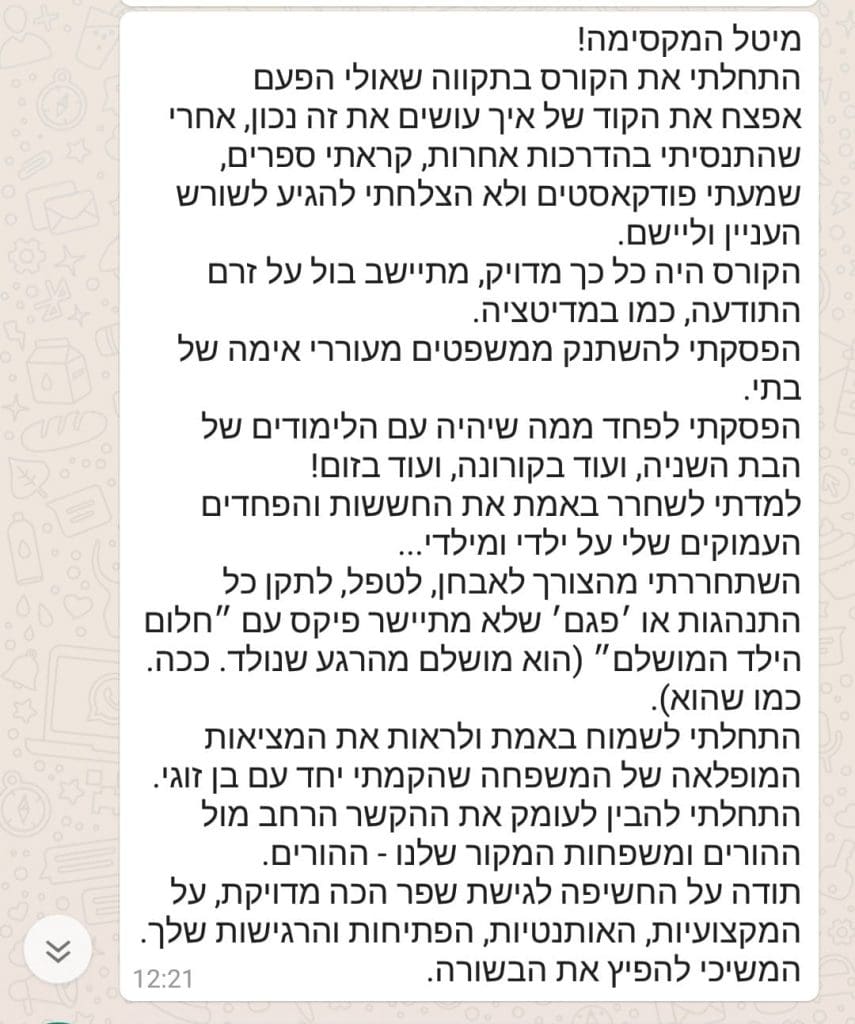Image resolution: width=855 pixels, height=1024 pixels.
Task: Jump to the latest messages with the double-chevron button
Action: (x=59, y=951)
